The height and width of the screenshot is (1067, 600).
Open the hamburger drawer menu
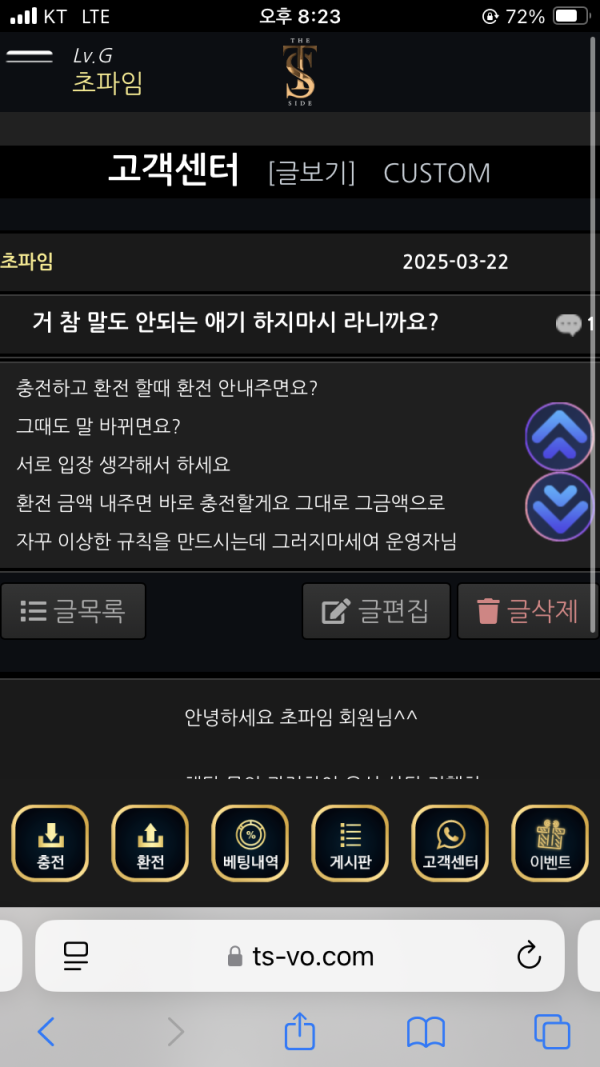click(x=29, y=56)
